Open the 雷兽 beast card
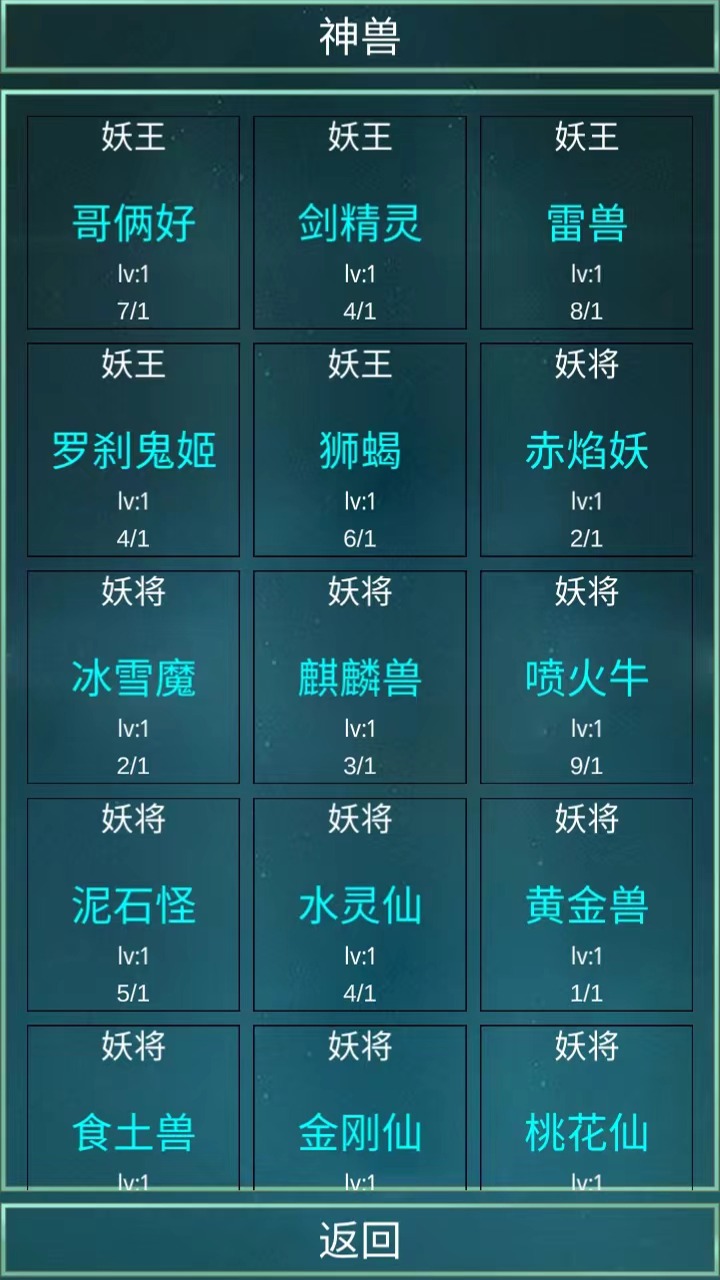 (x=586, y=222)
